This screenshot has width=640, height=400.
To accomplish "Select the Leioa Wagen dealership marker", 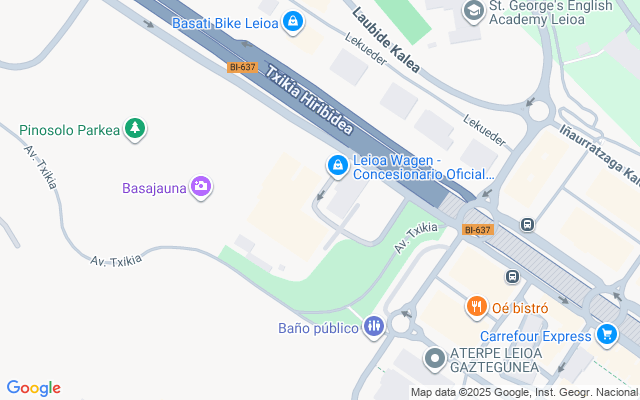I will tap(338, 165).
